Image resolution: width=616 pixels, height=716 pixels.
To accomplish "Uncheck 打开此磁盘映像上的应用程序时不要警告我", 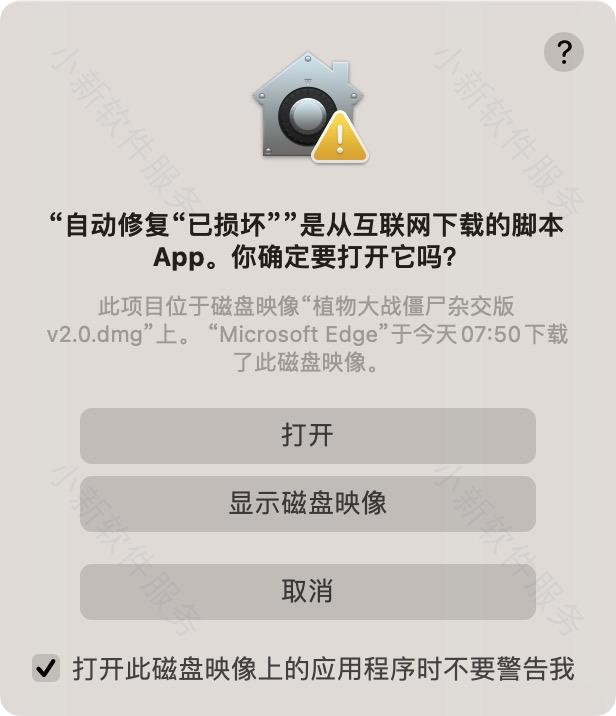I will (46, 668).
